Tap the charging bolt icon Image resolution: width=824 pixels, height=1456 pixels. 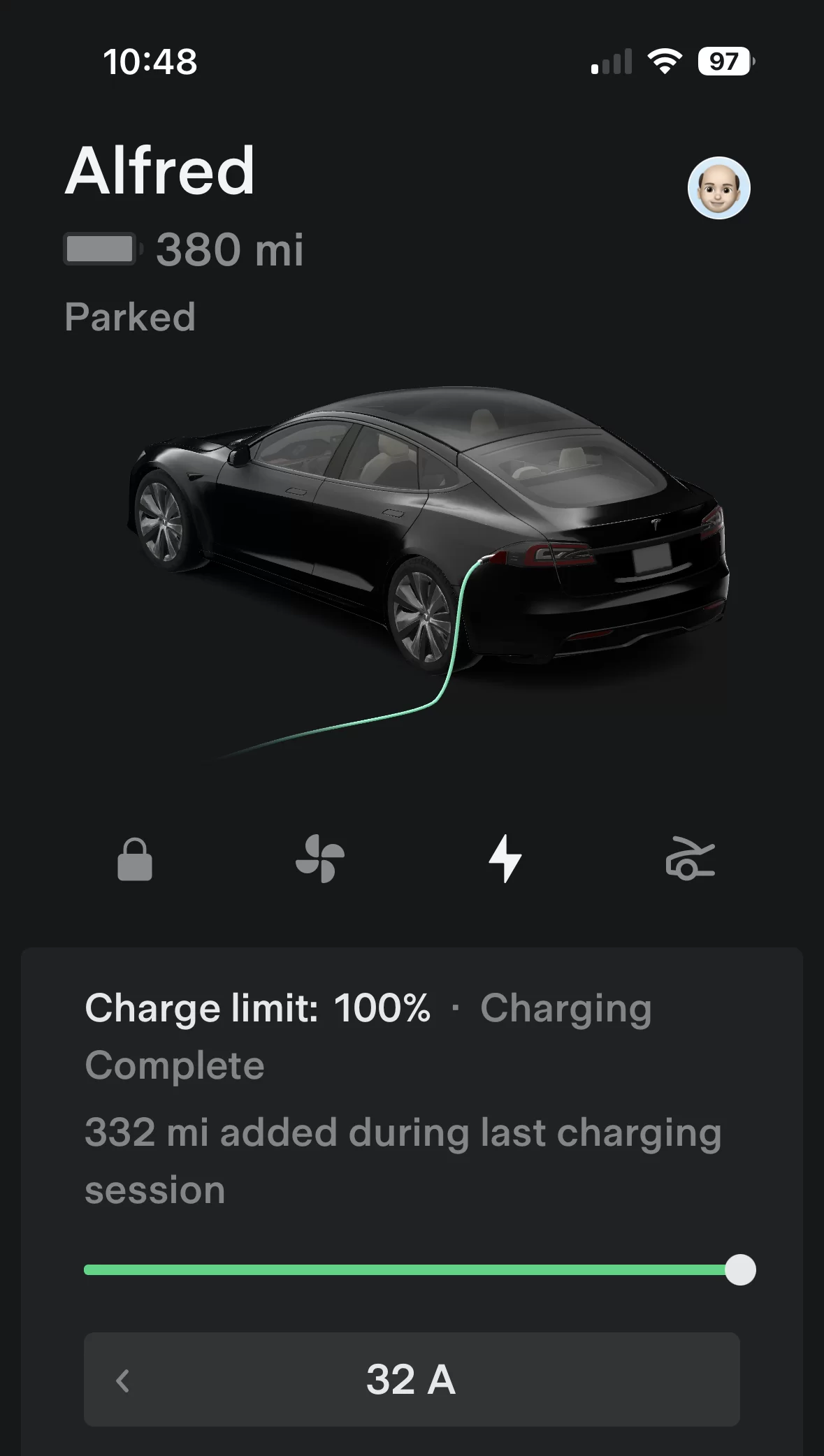505,859
